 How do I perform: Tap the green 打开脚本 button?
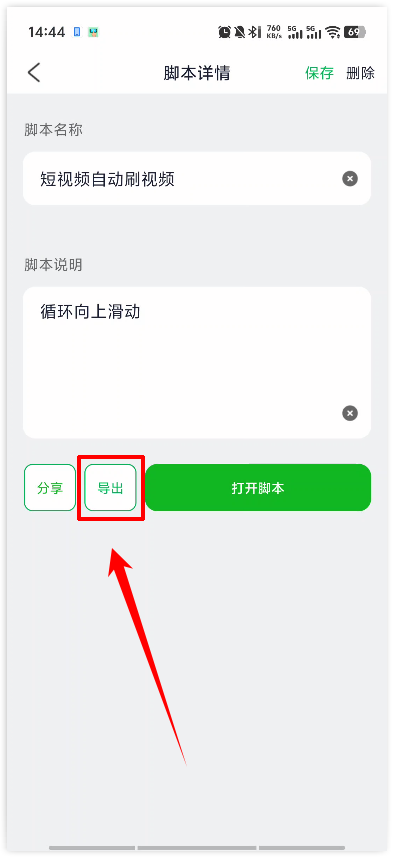(x=258, y=488)
